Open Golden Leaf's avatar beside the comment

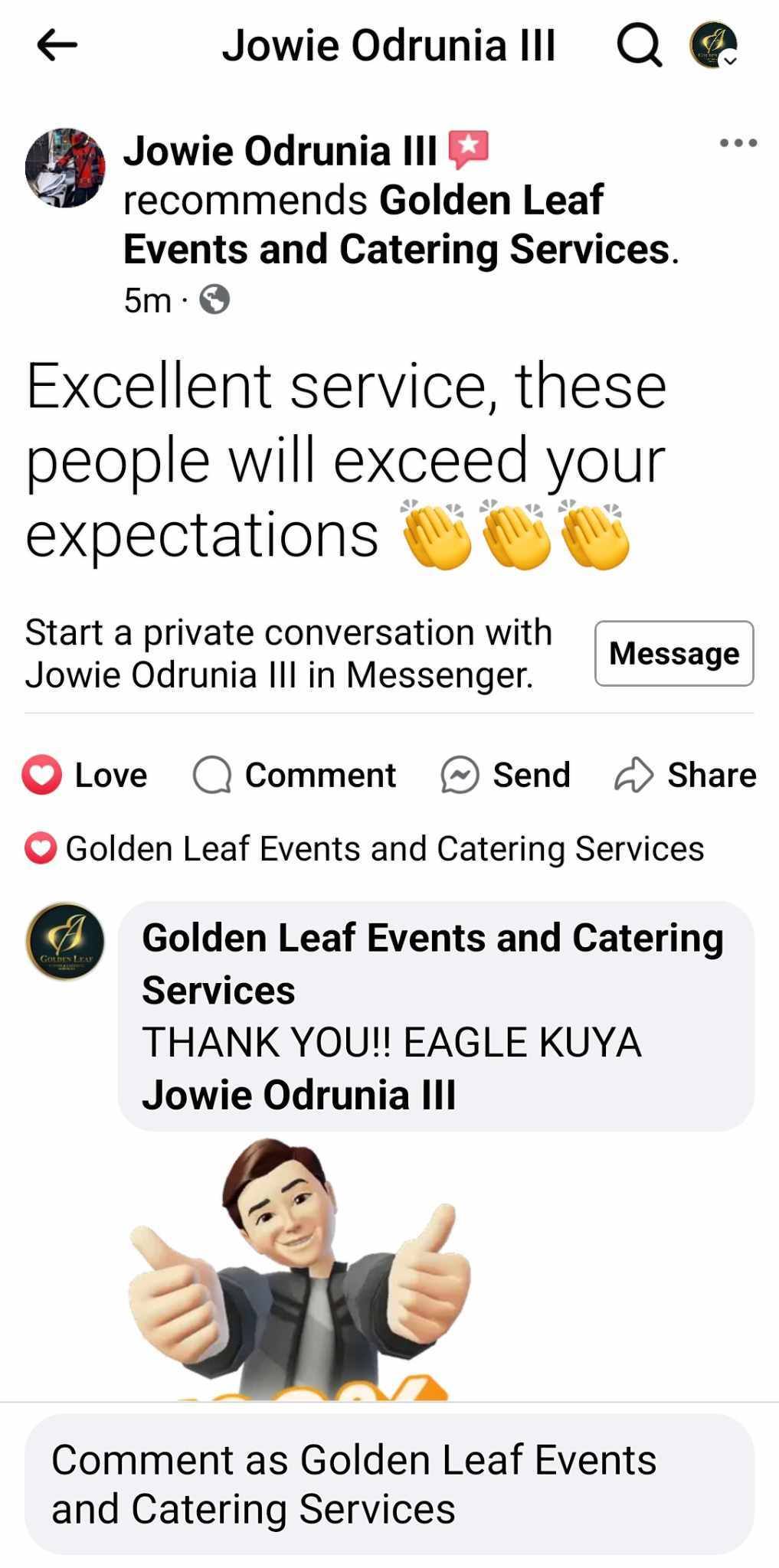point(65,942)
